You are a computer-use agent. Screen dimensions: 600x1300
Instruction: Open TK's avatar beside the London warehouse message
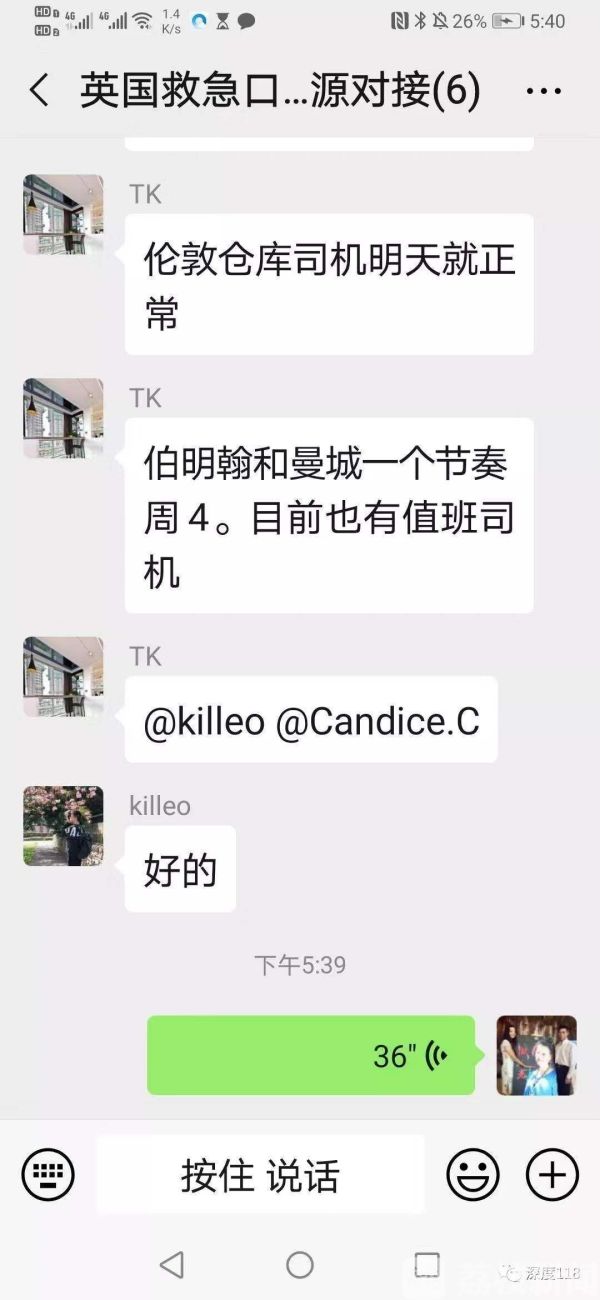coord(63,214)
